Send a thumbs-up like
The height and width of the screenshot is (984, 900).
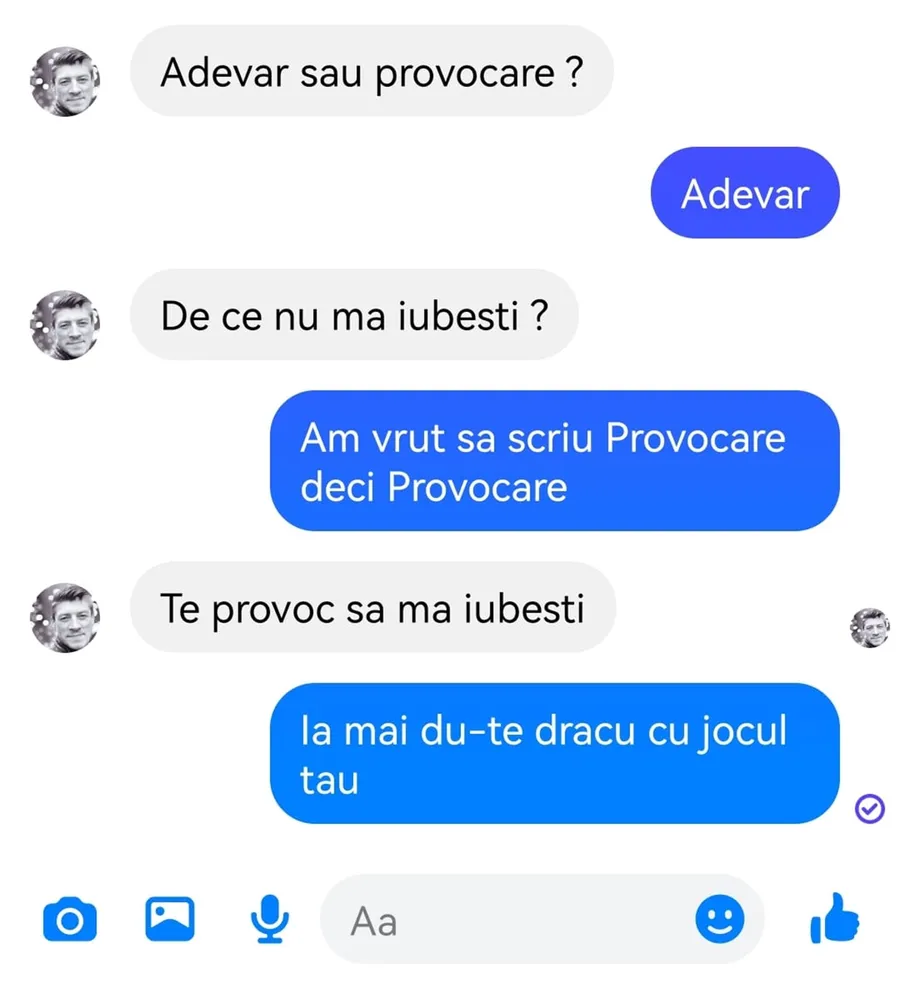tap(835, 918)
